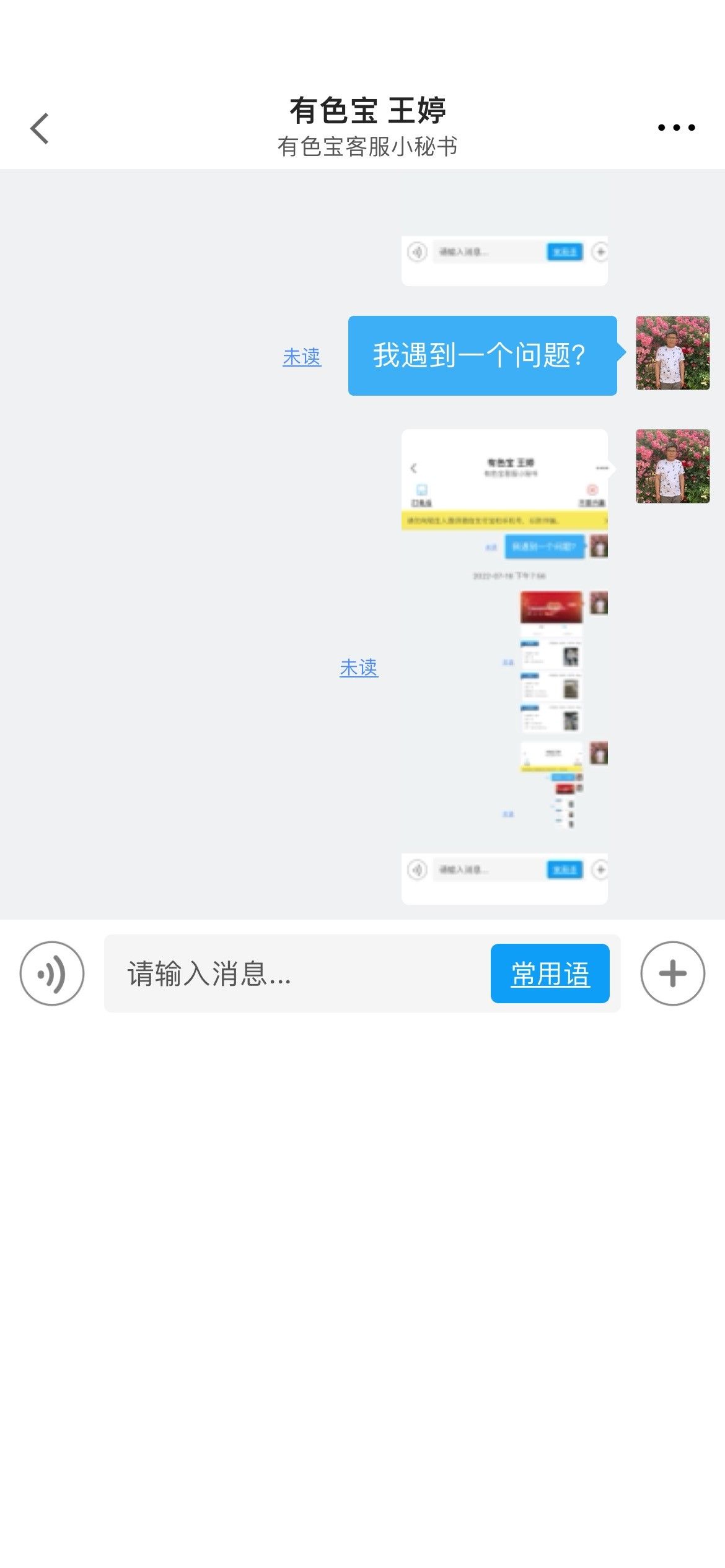725x1568 pixels.
Task: Open the large chat screenshot image message
Action: (504, 666)
